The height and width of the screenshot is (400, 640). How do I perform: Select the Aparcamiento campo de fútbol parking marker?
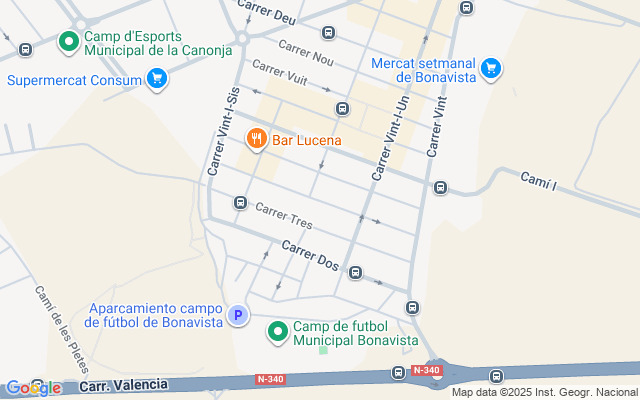237,316
